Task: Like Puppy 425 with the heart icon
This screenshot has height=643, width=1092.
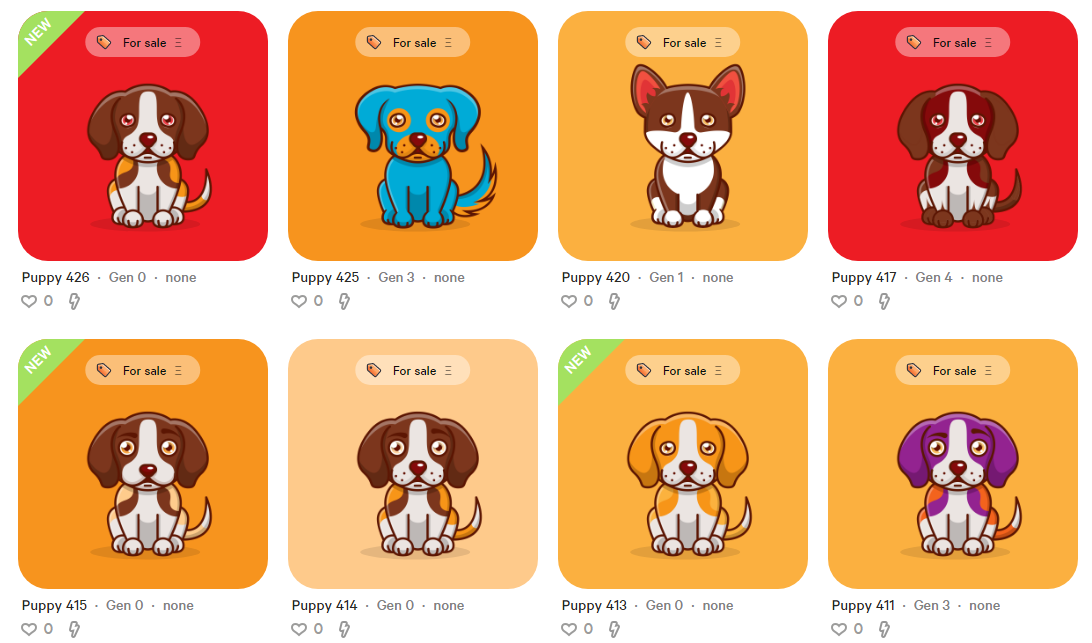Action: 299,301
